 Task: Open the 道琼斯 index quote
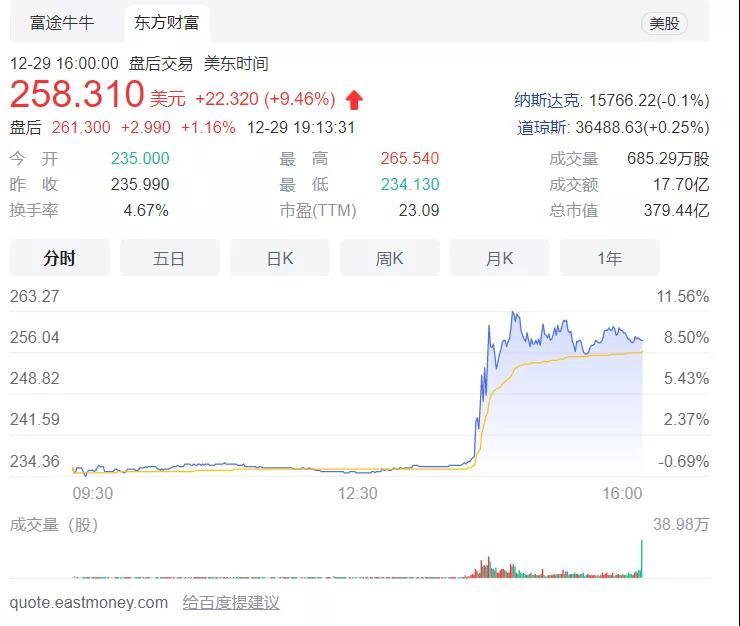click(543, 127)
